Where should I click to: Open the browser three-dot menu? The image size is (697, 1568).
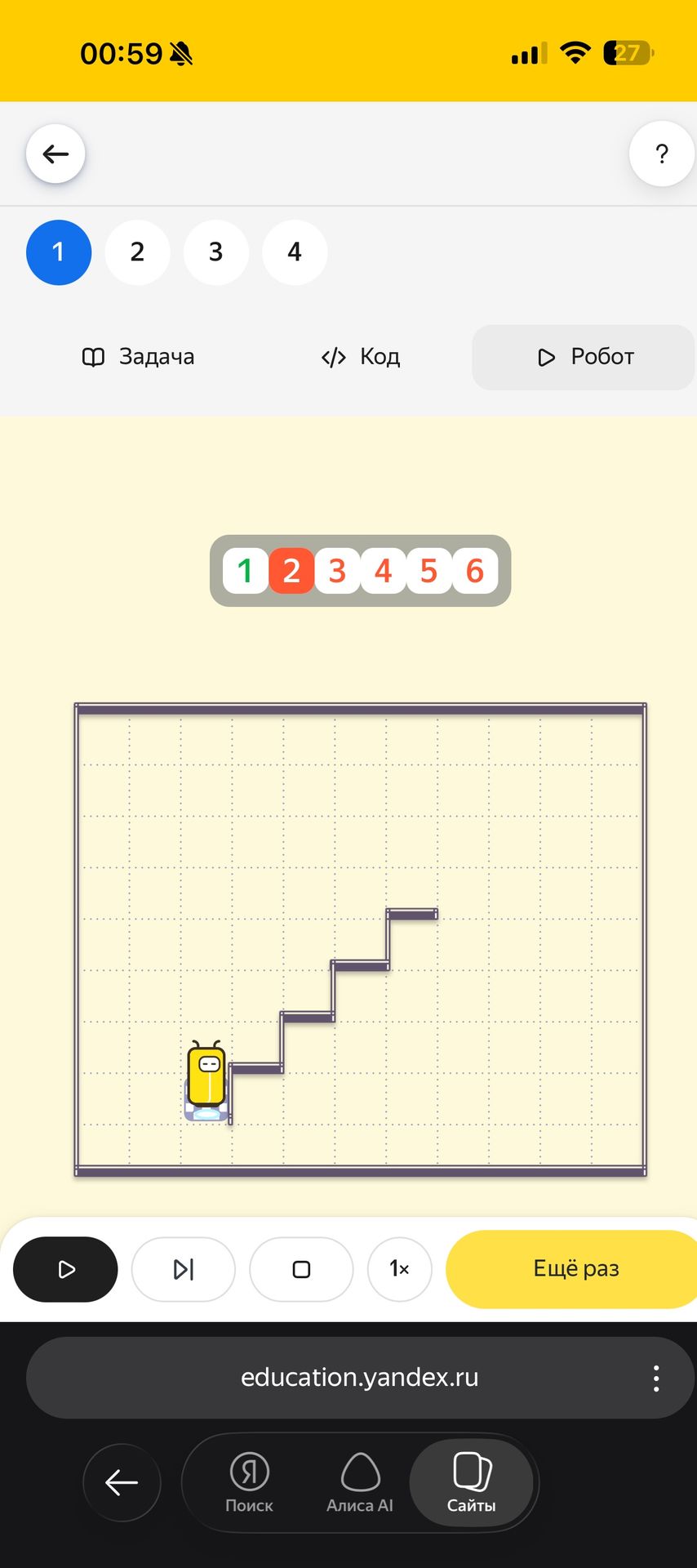(656, 1378)
